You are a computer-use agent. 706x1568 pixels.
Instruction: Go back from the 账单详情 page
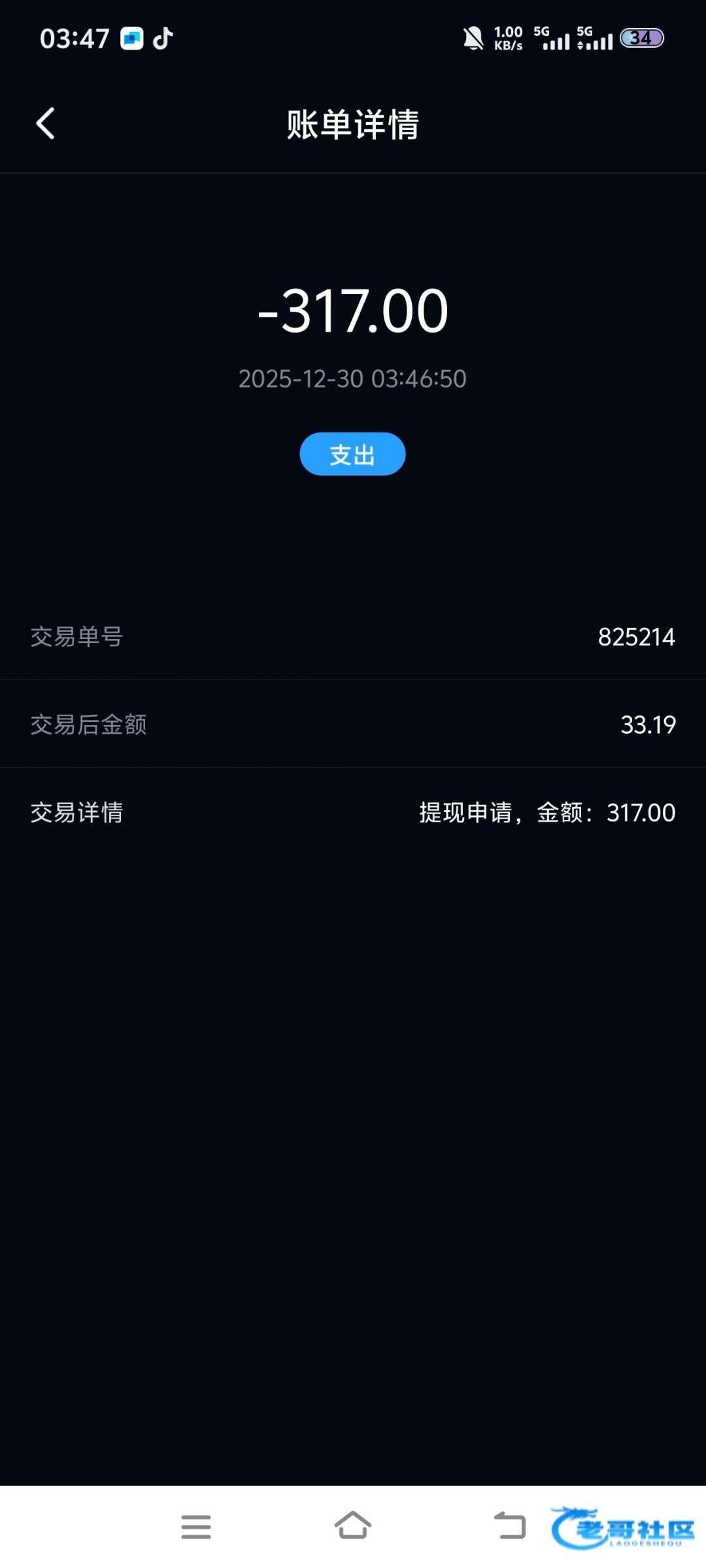[x=45, y=123]
